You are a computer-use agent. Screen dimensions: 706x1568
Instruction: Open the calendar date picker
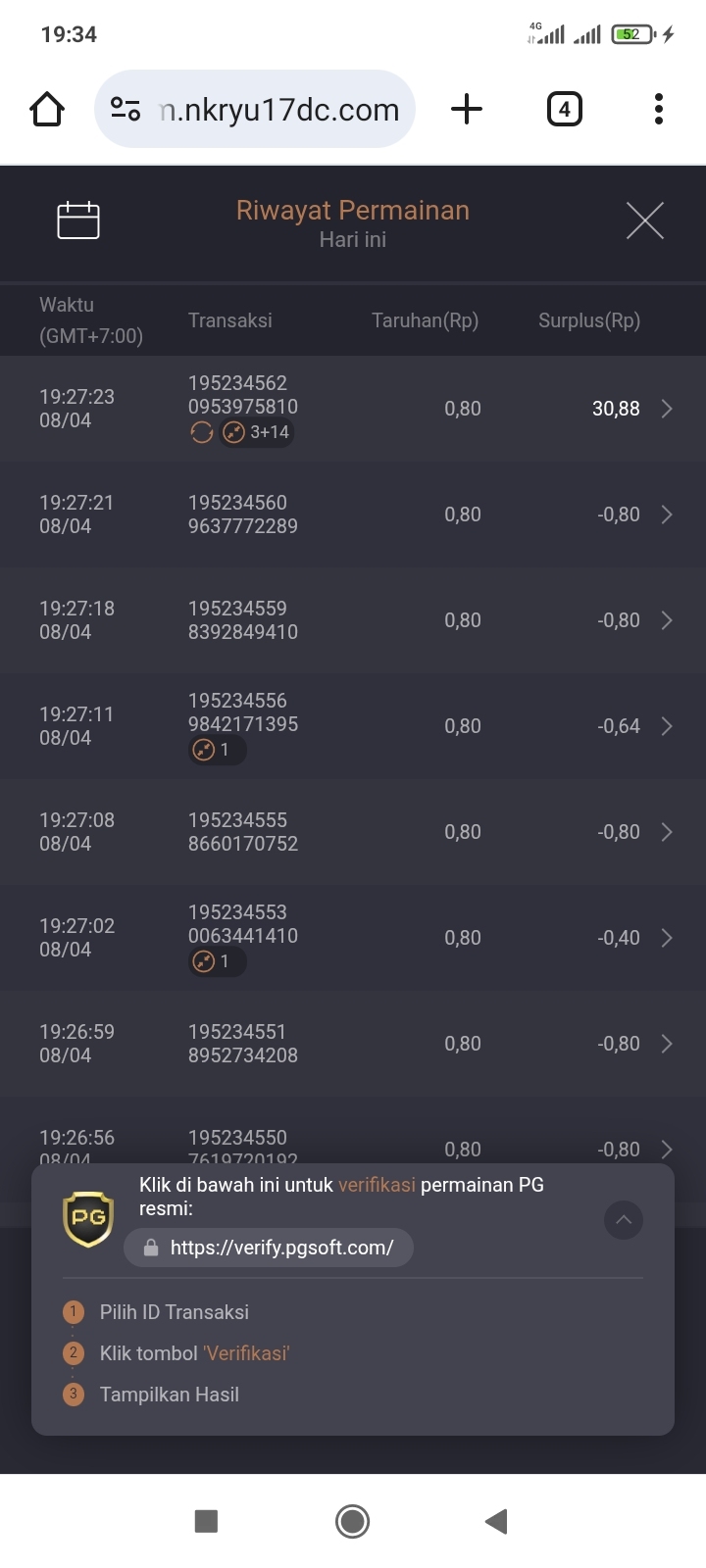[x=78, y=220]
